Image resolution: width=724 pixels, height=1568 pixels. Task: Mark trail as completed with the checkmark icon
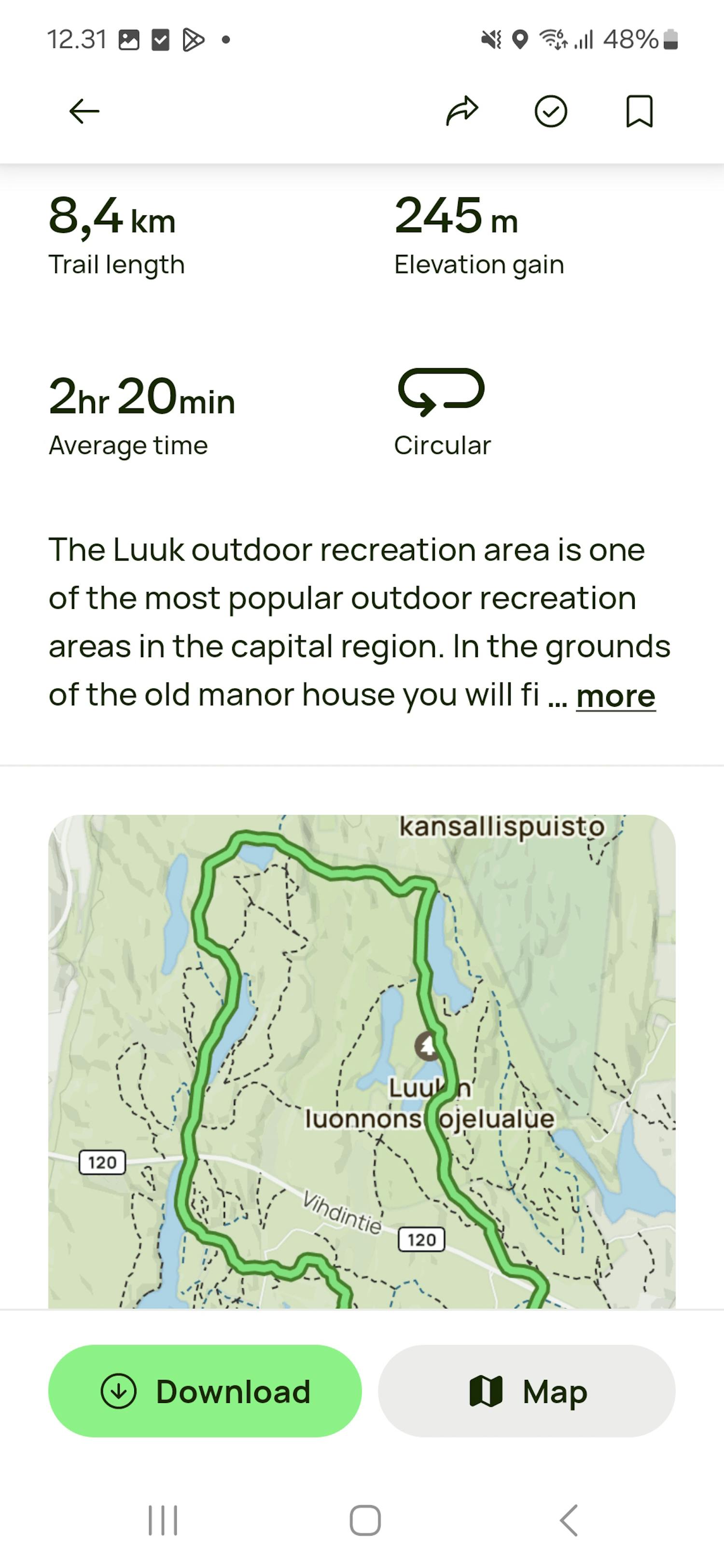tap(550, 111)
